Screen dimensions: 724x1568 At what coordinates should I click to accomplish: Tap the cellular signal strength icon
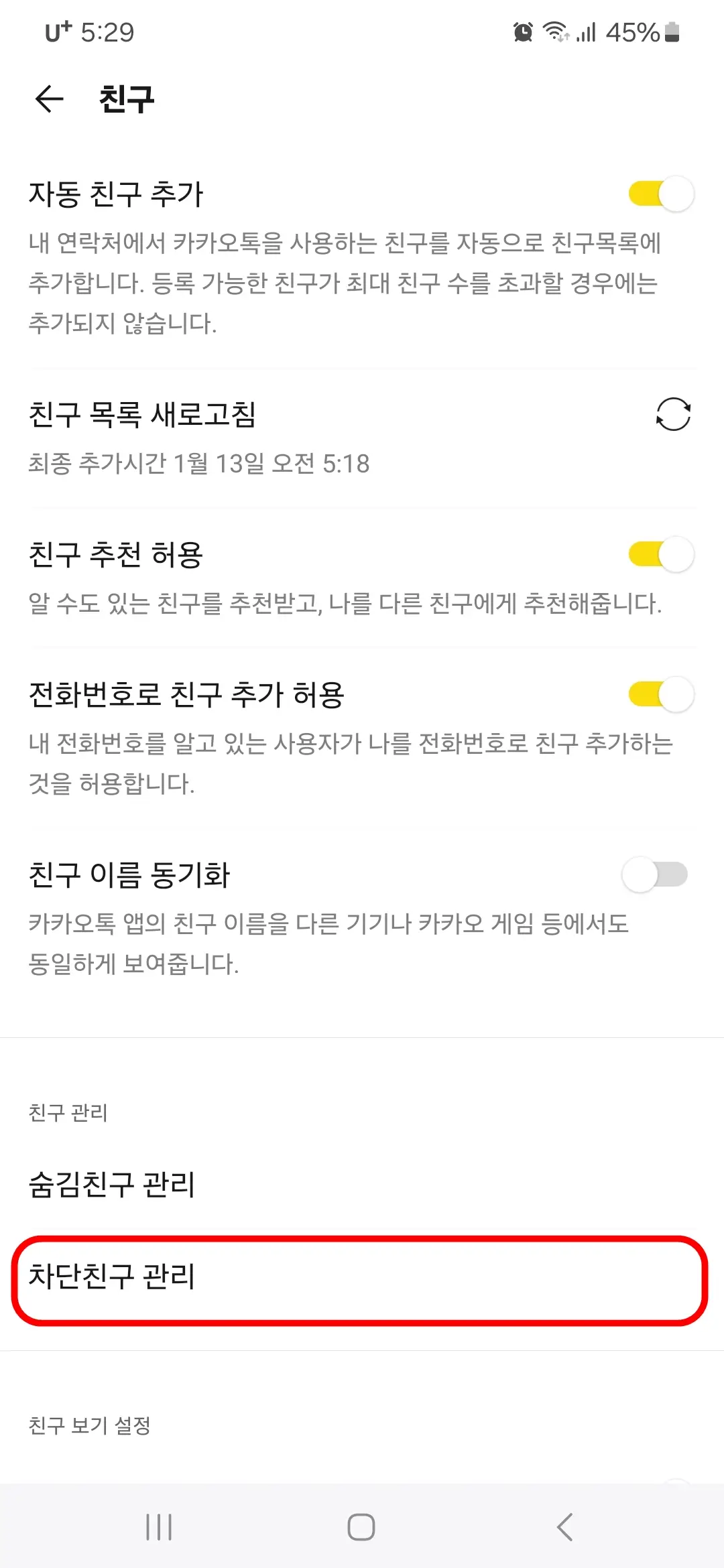point(586,31)
